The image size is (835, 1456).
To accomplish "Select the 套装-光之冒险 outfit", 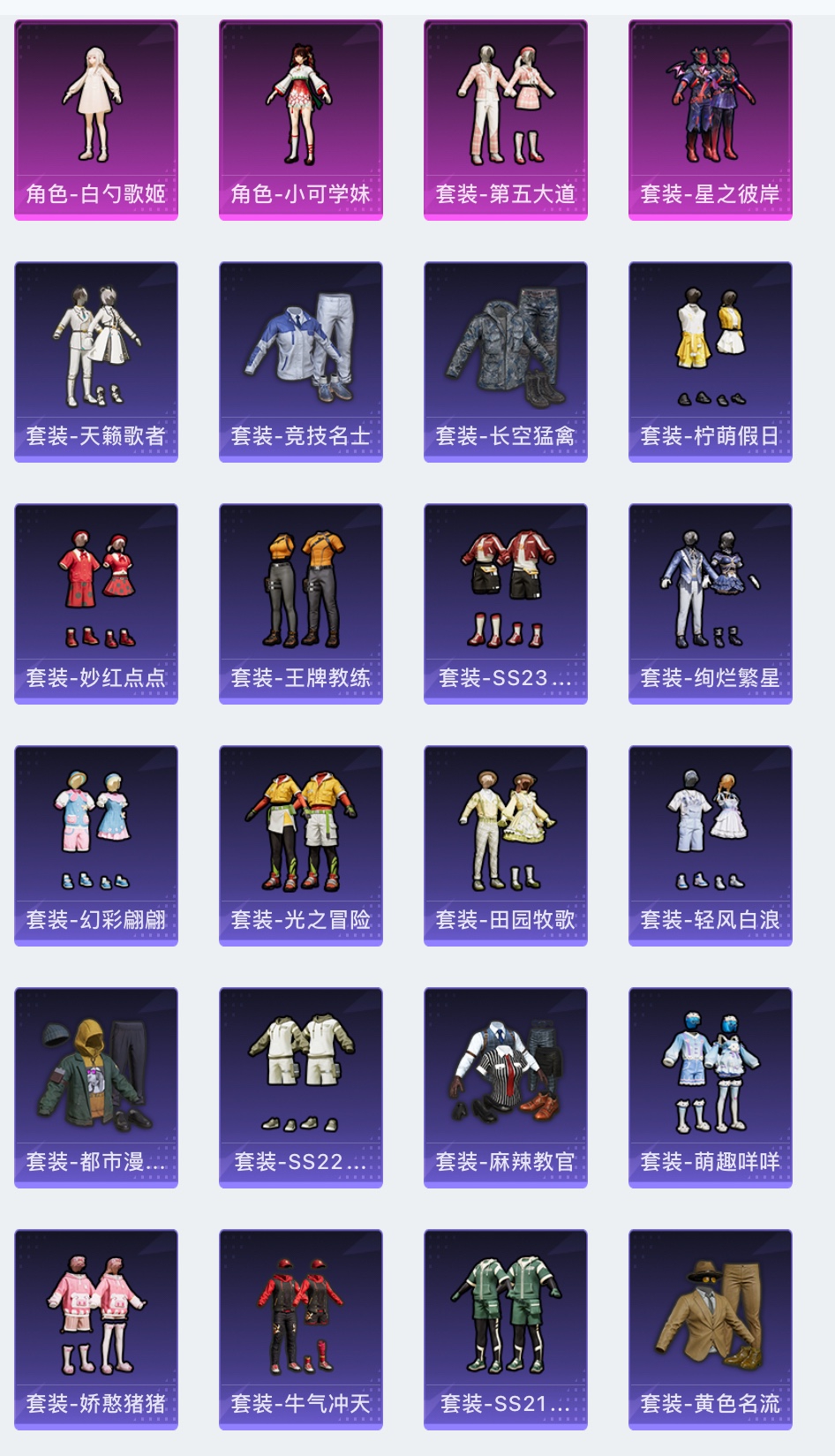I will pos(301,846).
